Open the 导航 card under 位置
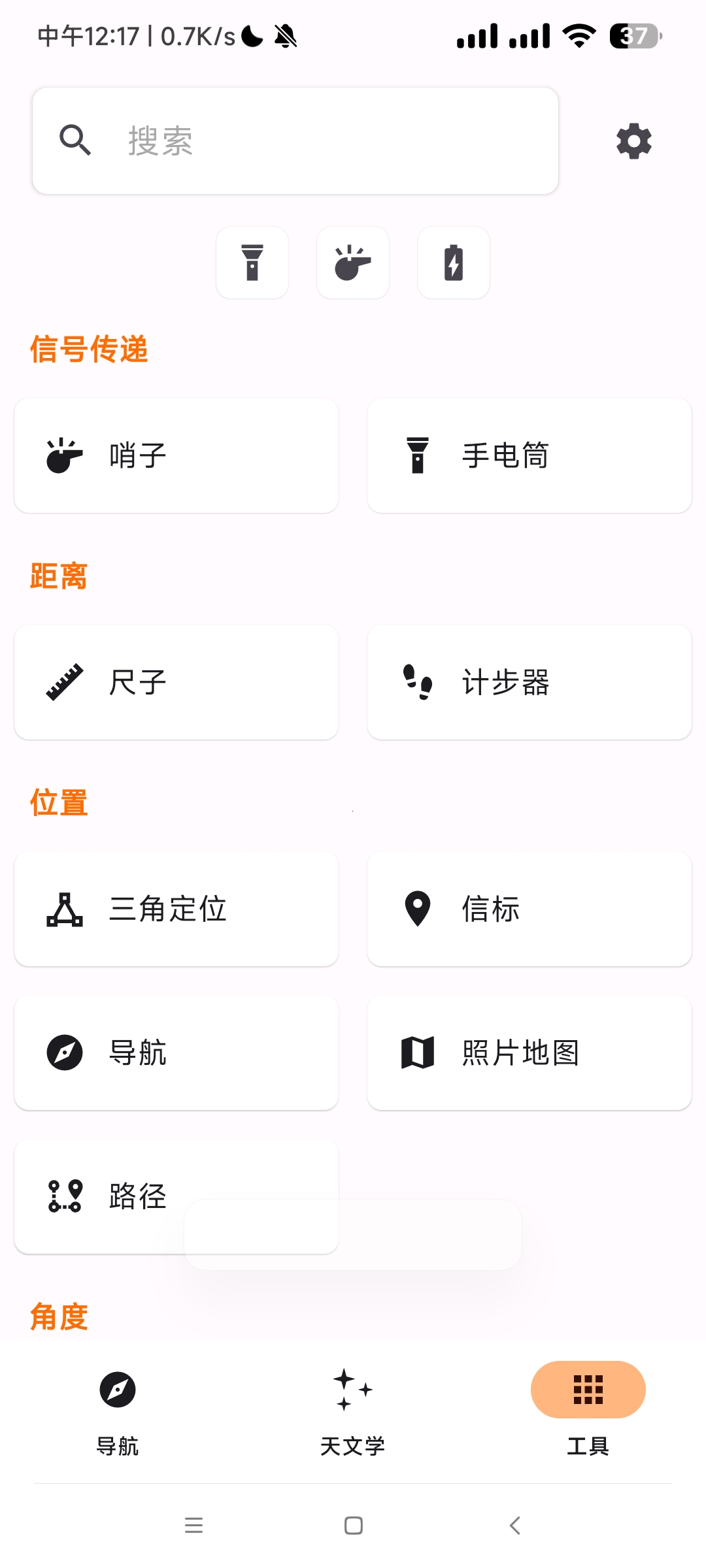The height and width of the screenshot is (1568, 706). coord(176,1053)
